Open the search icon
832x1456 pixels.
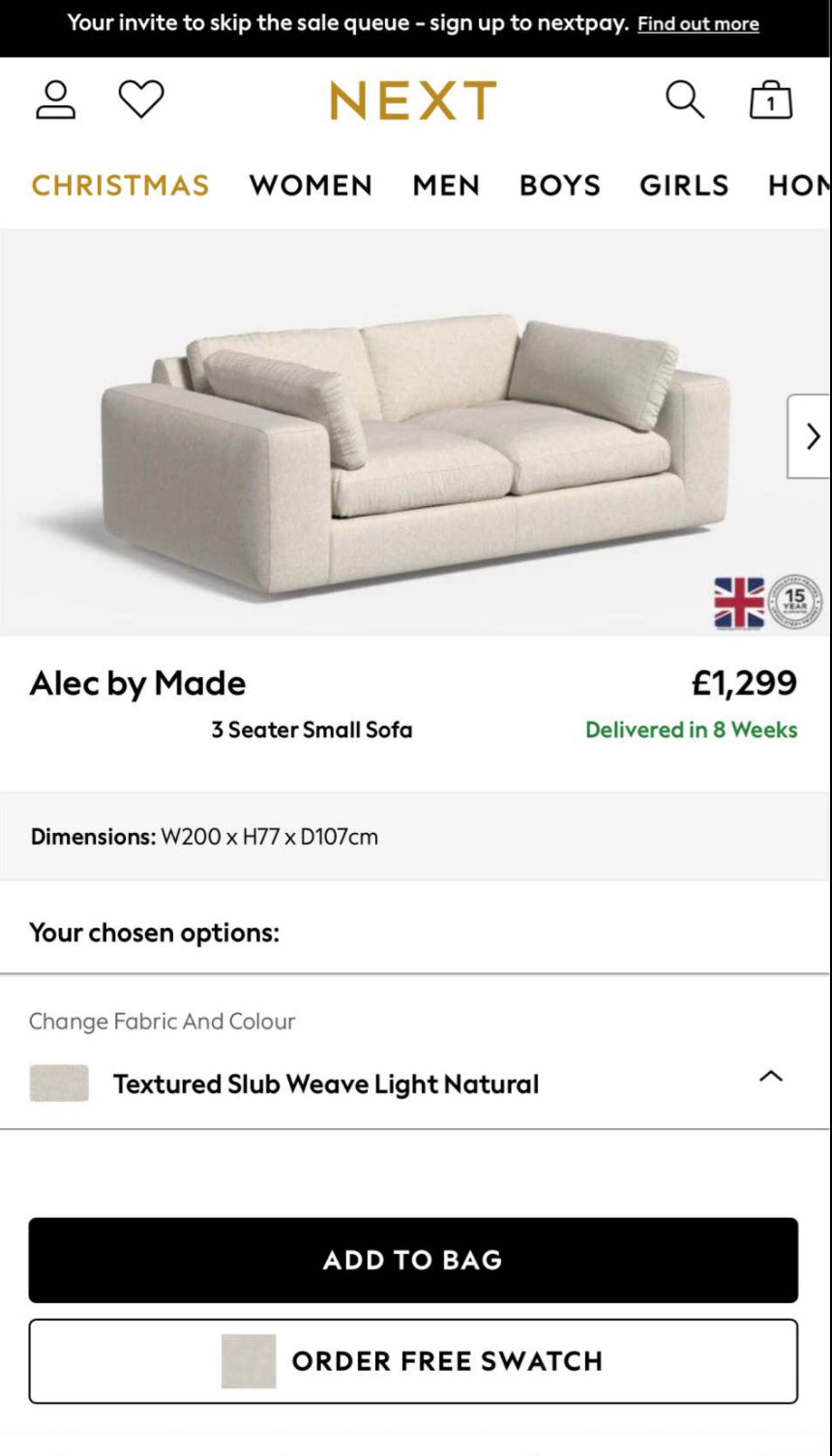pyautogui.click(x=685, y=99)
